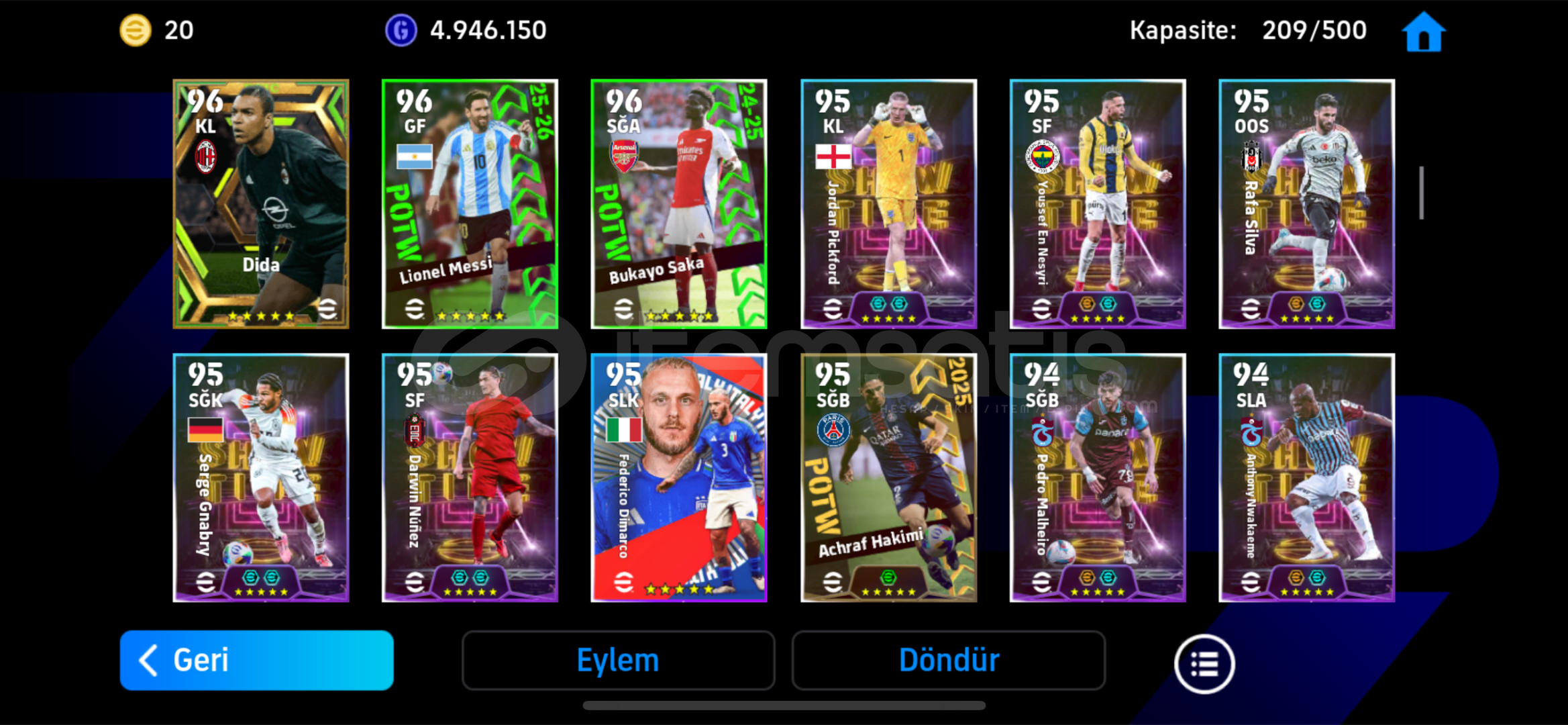Select the Federico Dimarco card
Screen dimensions: 1568x725
[678, 478]
